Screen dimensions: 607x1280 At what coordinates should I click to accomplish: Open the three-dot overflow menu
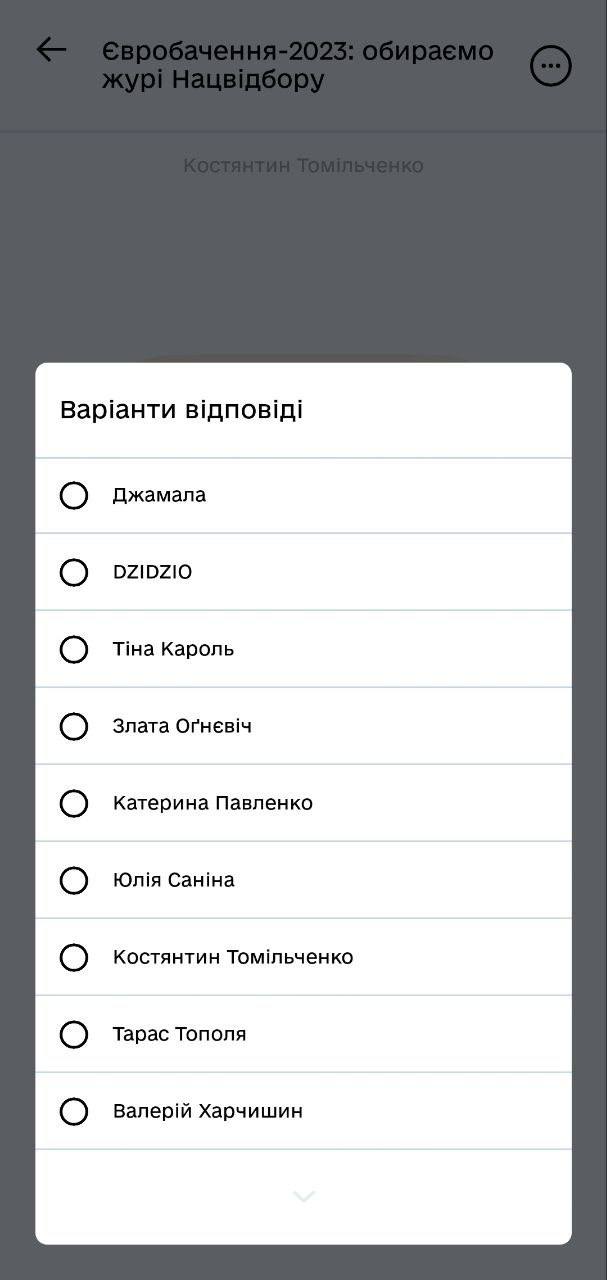pos(550,66)
